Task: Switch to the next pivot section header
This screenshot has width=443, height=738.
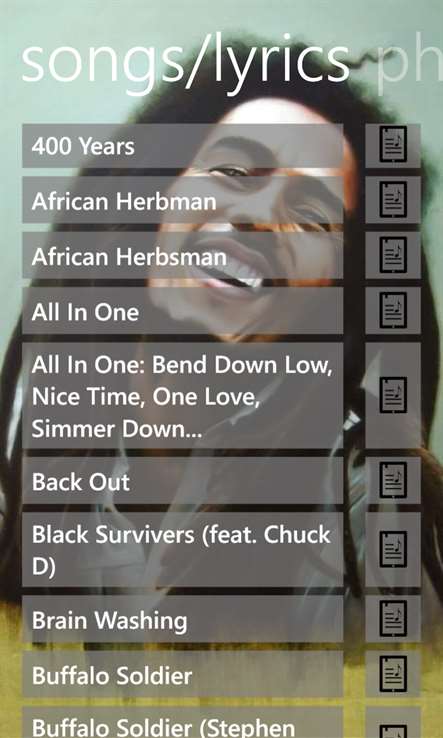Action: [410, 64]
